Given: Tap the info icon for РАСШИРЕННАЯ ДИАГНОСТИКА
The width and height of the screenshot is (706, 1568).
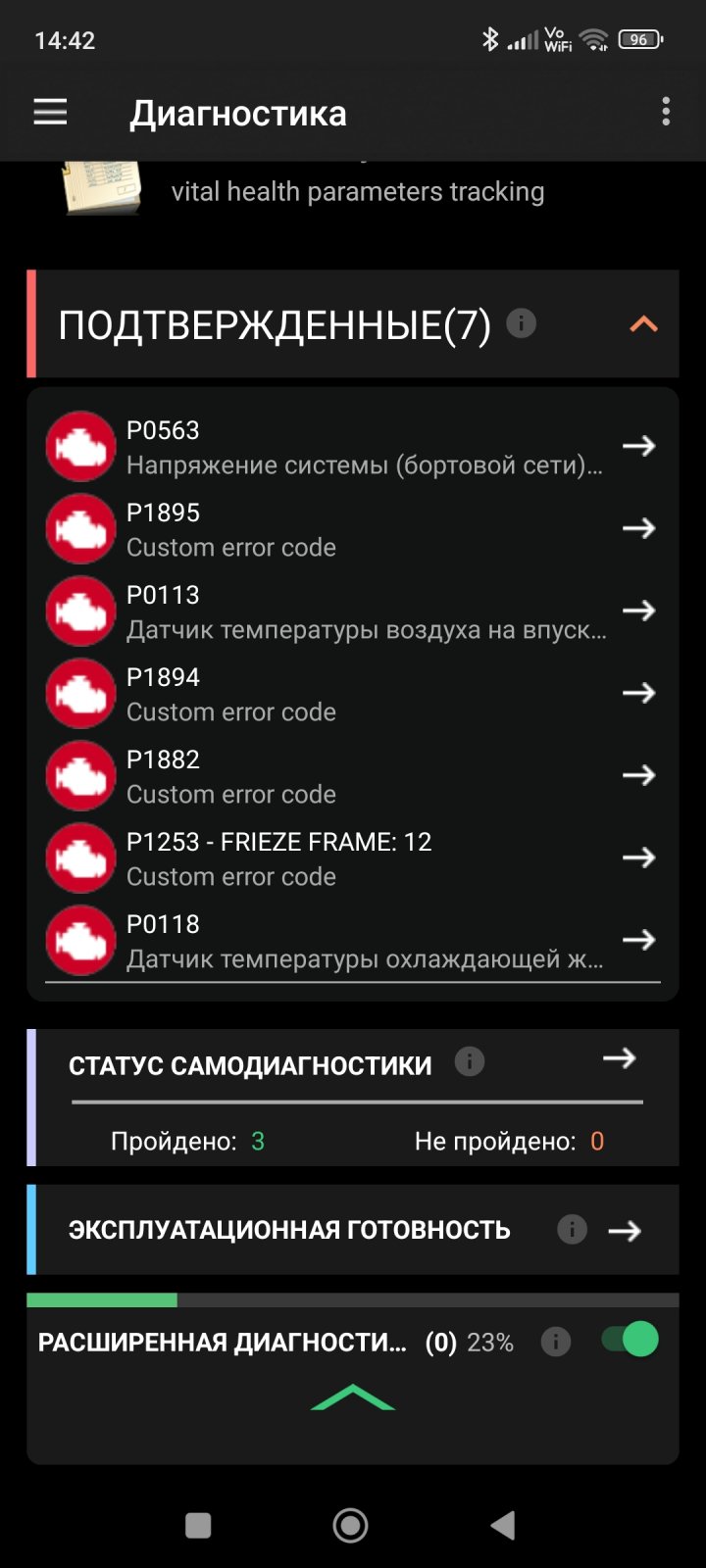Looking at the screenshot, I should tap(555, 1343).
